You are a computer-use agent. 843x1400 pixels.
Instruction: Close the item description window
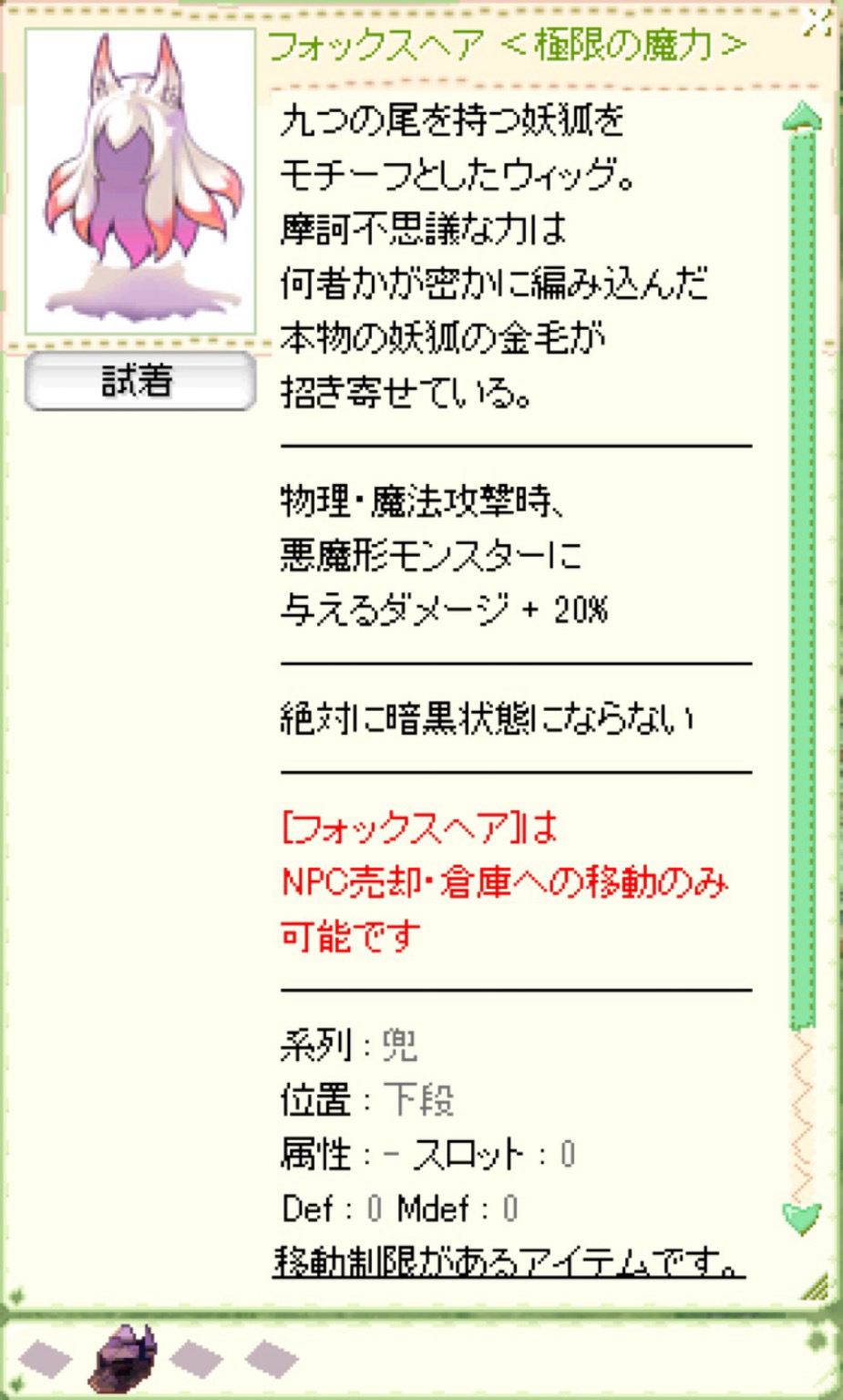click(x=817, y=23)
